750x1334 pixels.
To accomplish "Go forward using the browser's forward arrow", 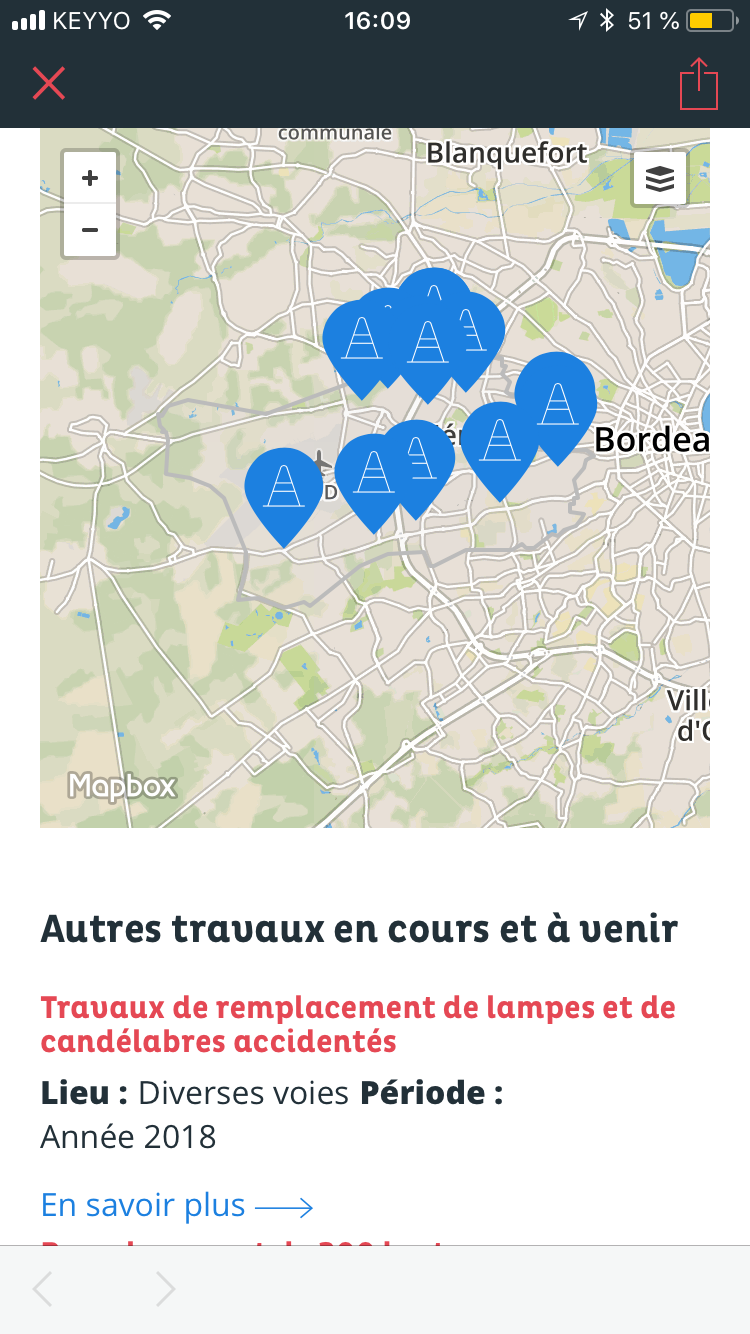I will click(166, 1289).
